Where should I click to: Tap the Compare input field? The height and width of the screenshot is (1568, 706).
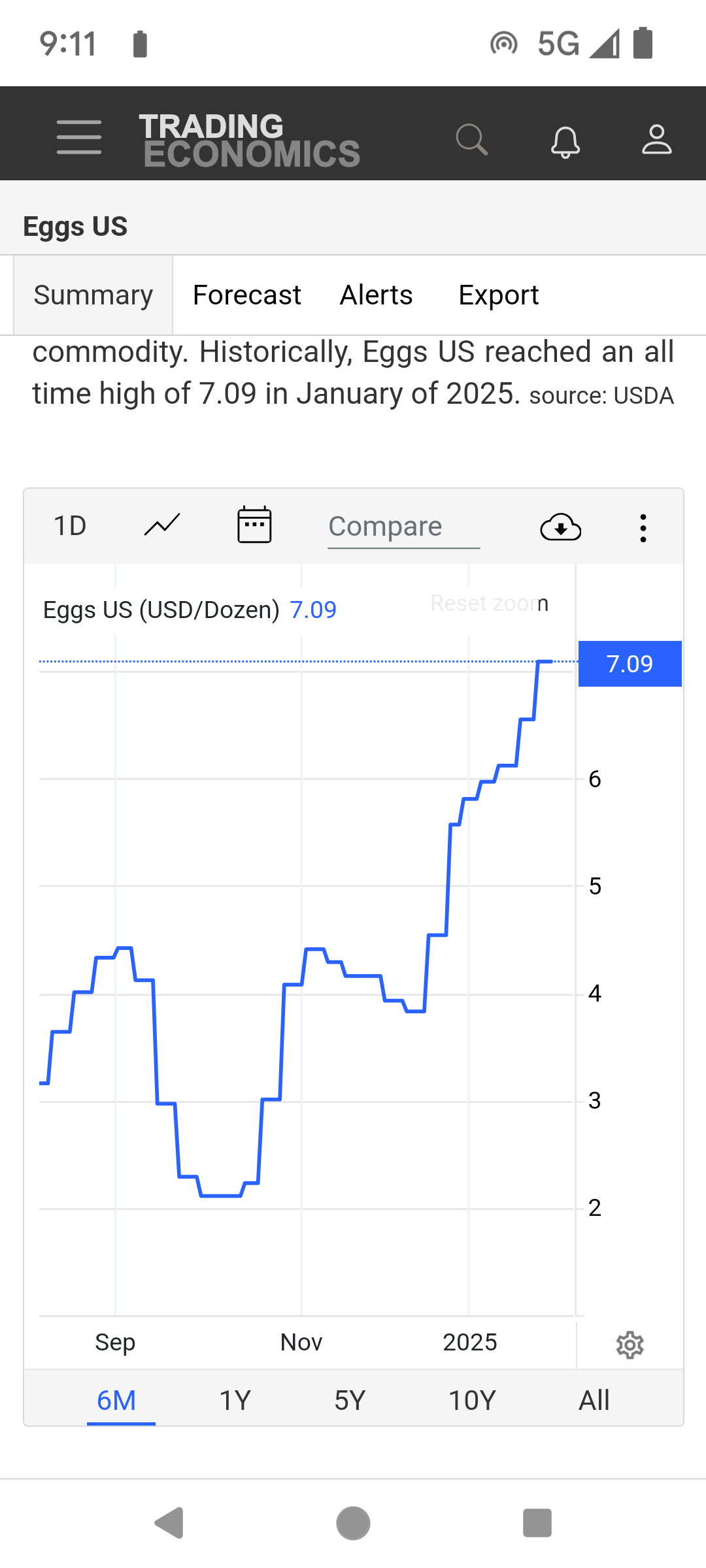pyautogui.click(x=404, y=528)
